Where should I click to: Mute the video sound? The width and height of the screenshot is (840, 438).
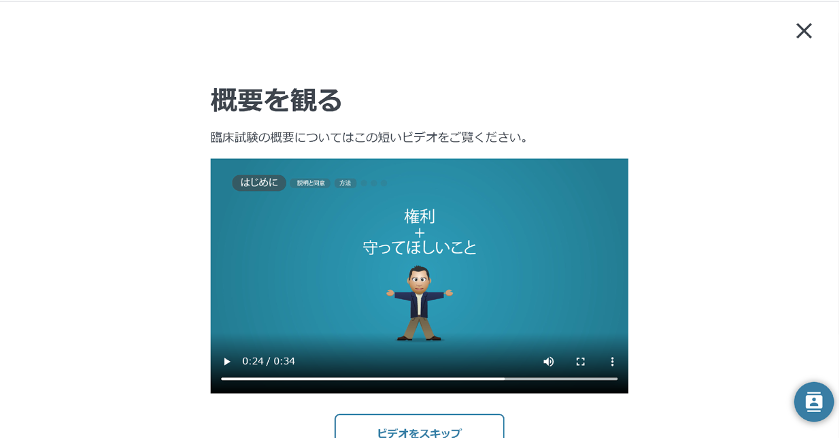point(548,362)
